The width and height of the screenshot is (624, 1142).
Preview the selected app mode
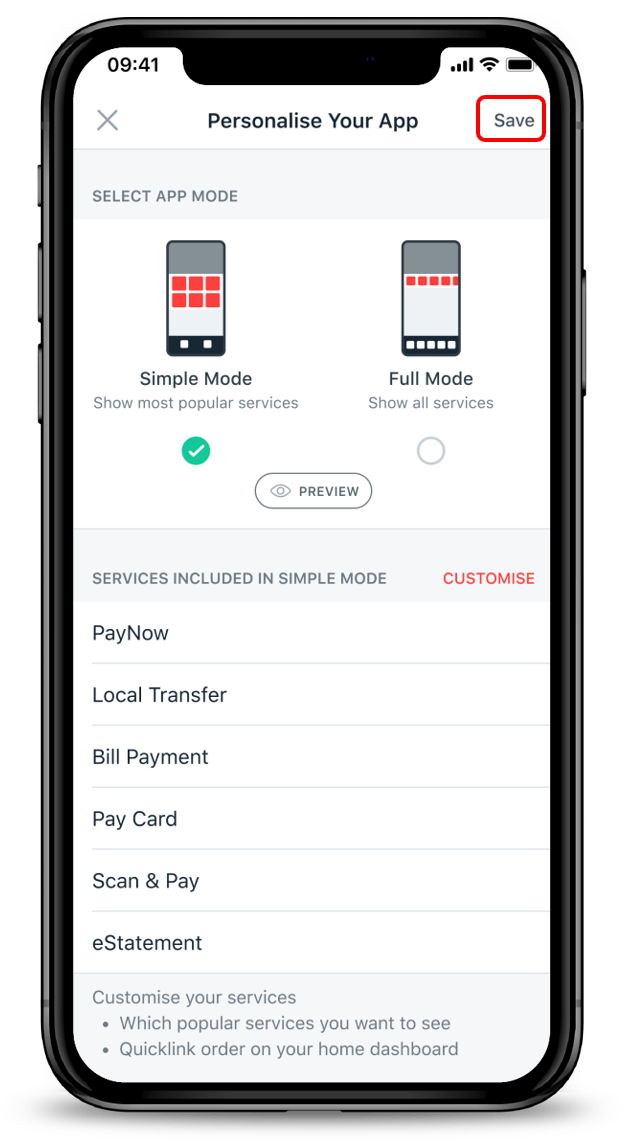point(313,491)
